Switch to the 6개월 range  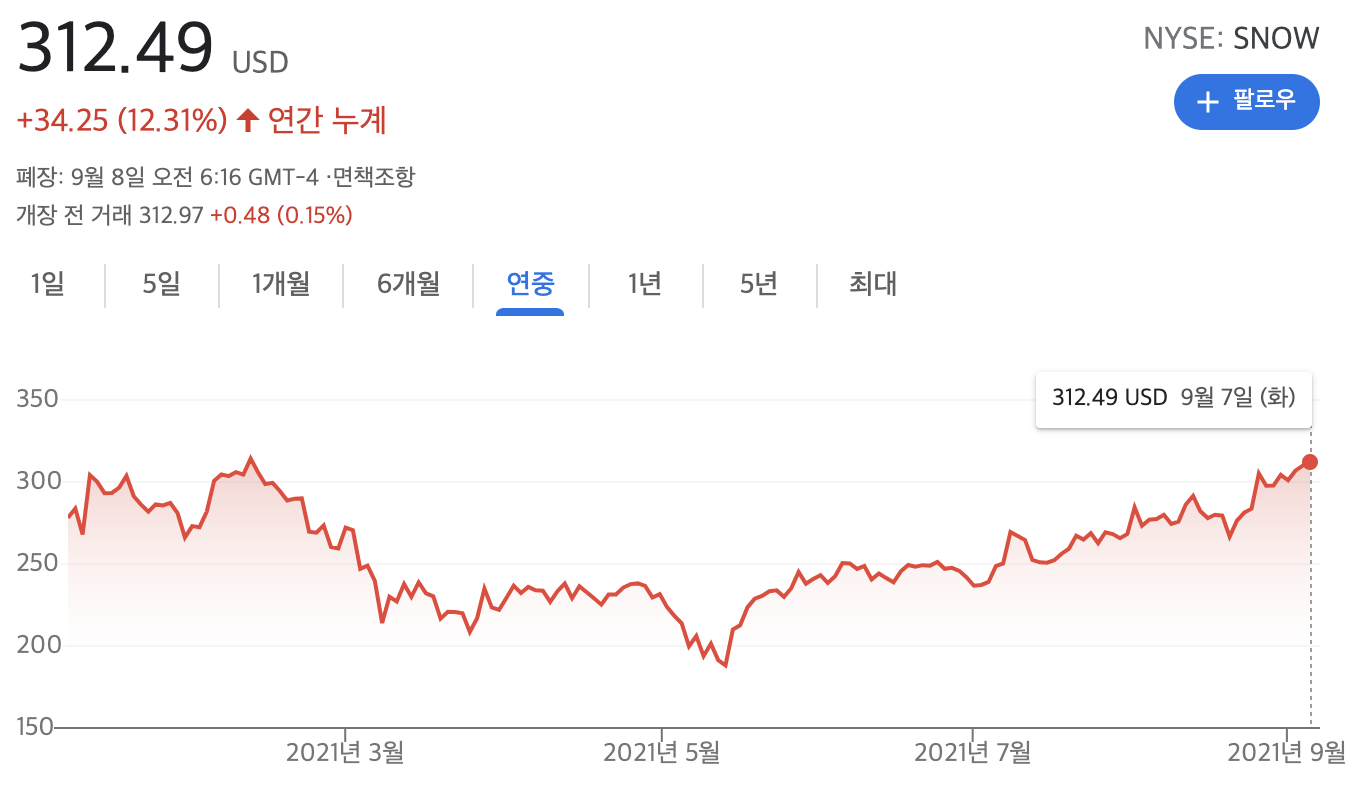click(x=408, y=284)
